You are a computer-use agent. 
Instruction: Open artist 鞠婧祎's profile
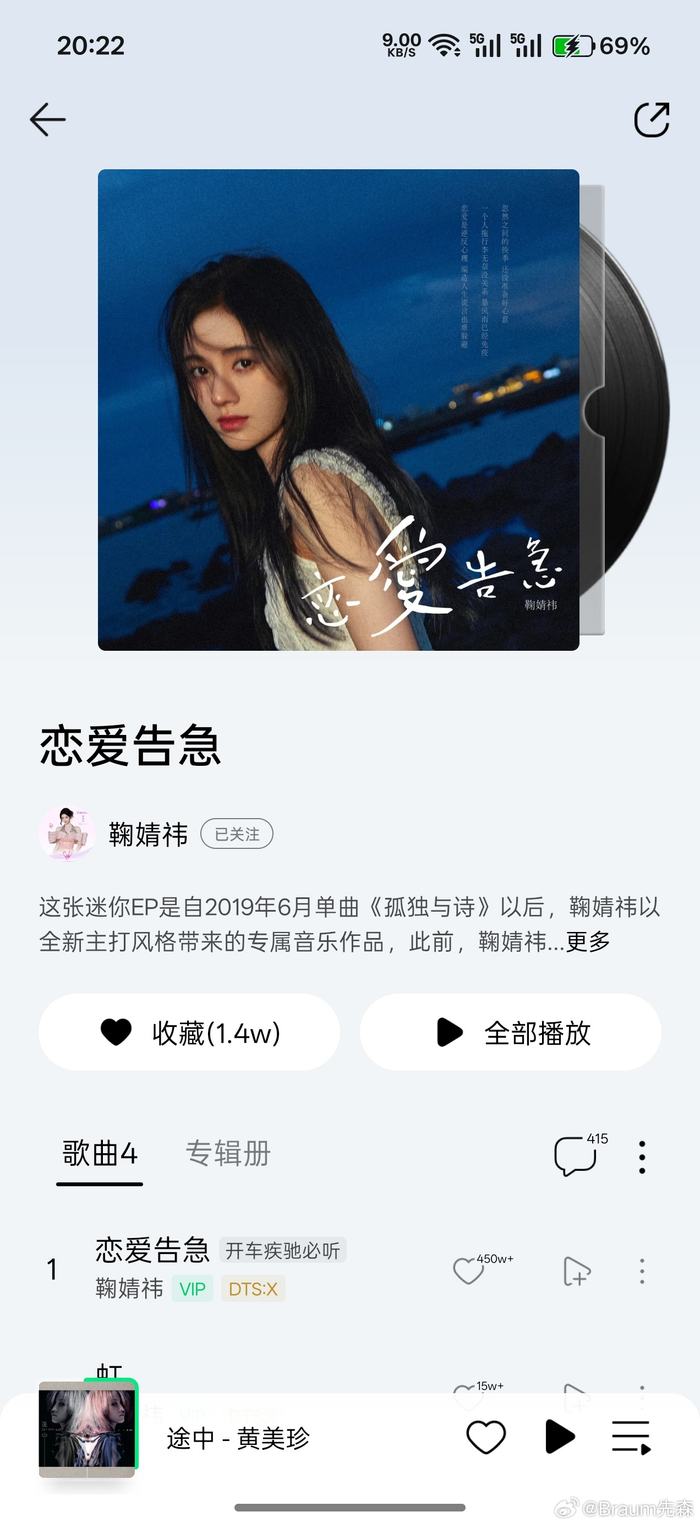pos(148,834)
